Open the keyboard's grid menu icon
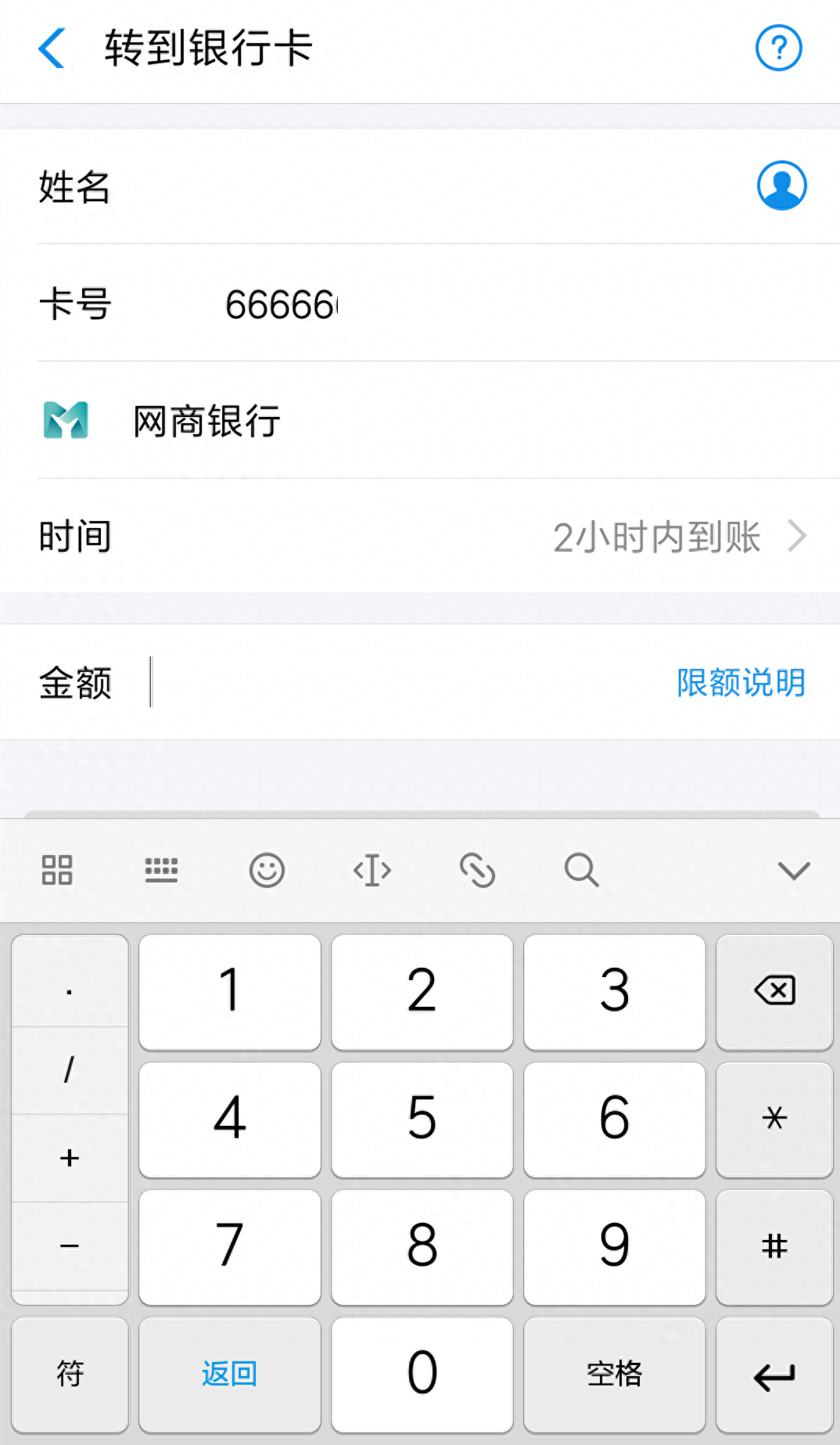Screen dimensions: 840x1445 57,870
